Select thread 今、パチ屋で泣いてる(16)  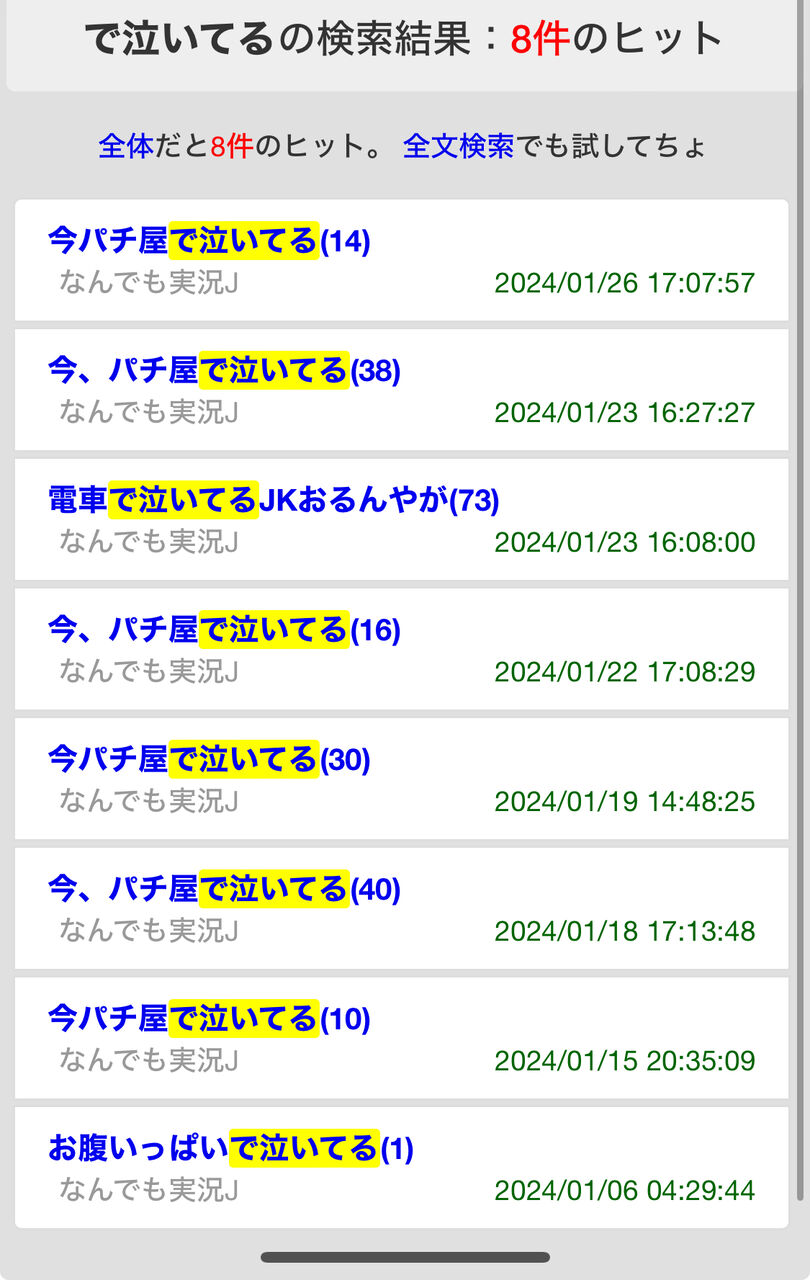click(224, 630)
